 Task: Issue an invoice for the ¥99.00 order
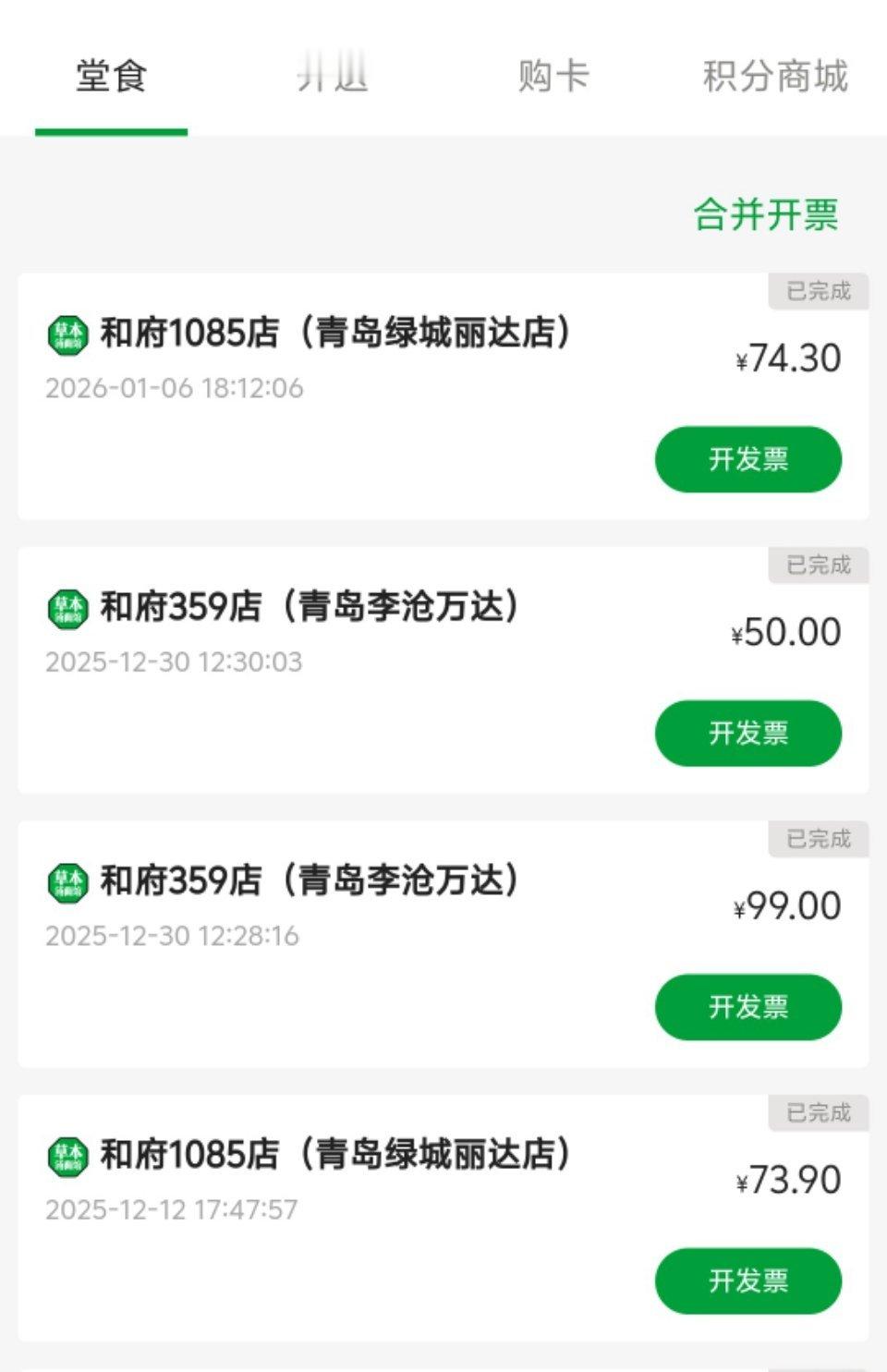coord(748,1007)
